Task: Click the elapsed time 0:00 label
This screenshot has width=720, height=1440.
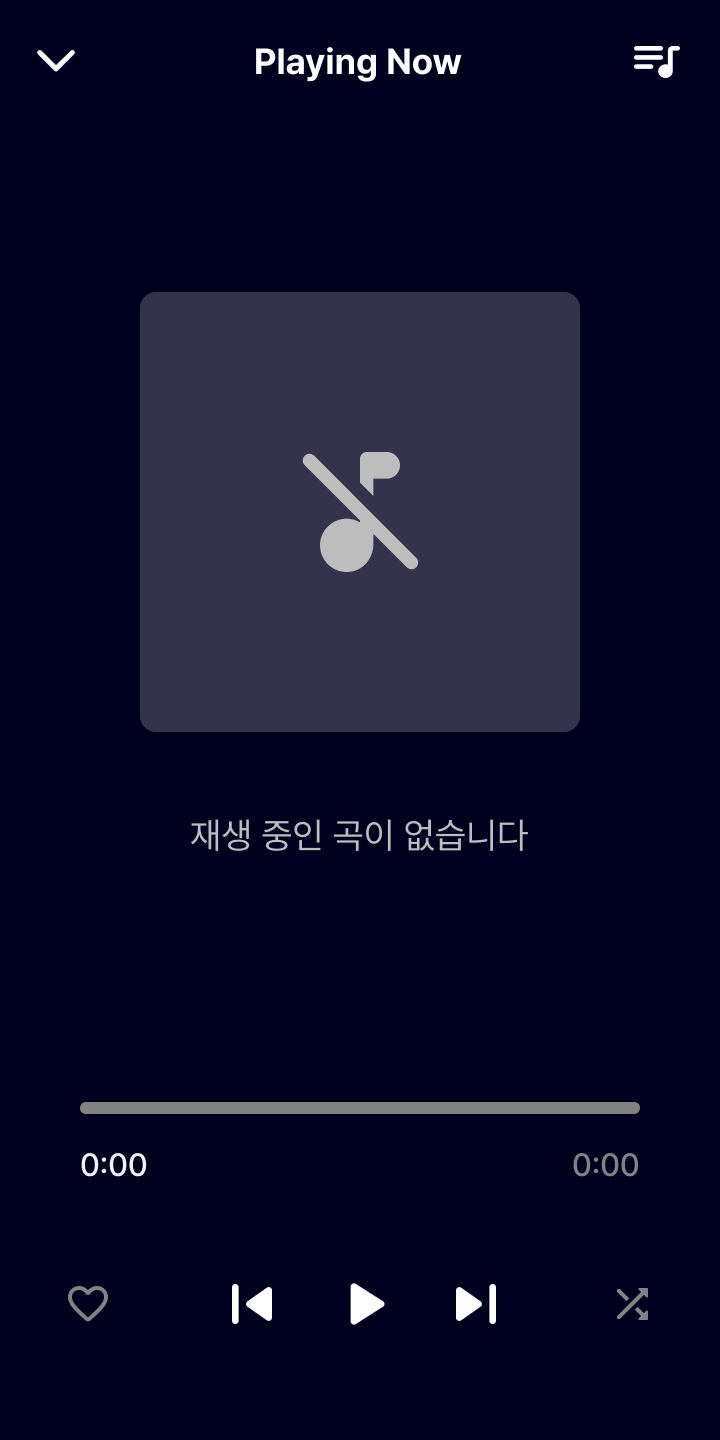Action: [114, 1164]
